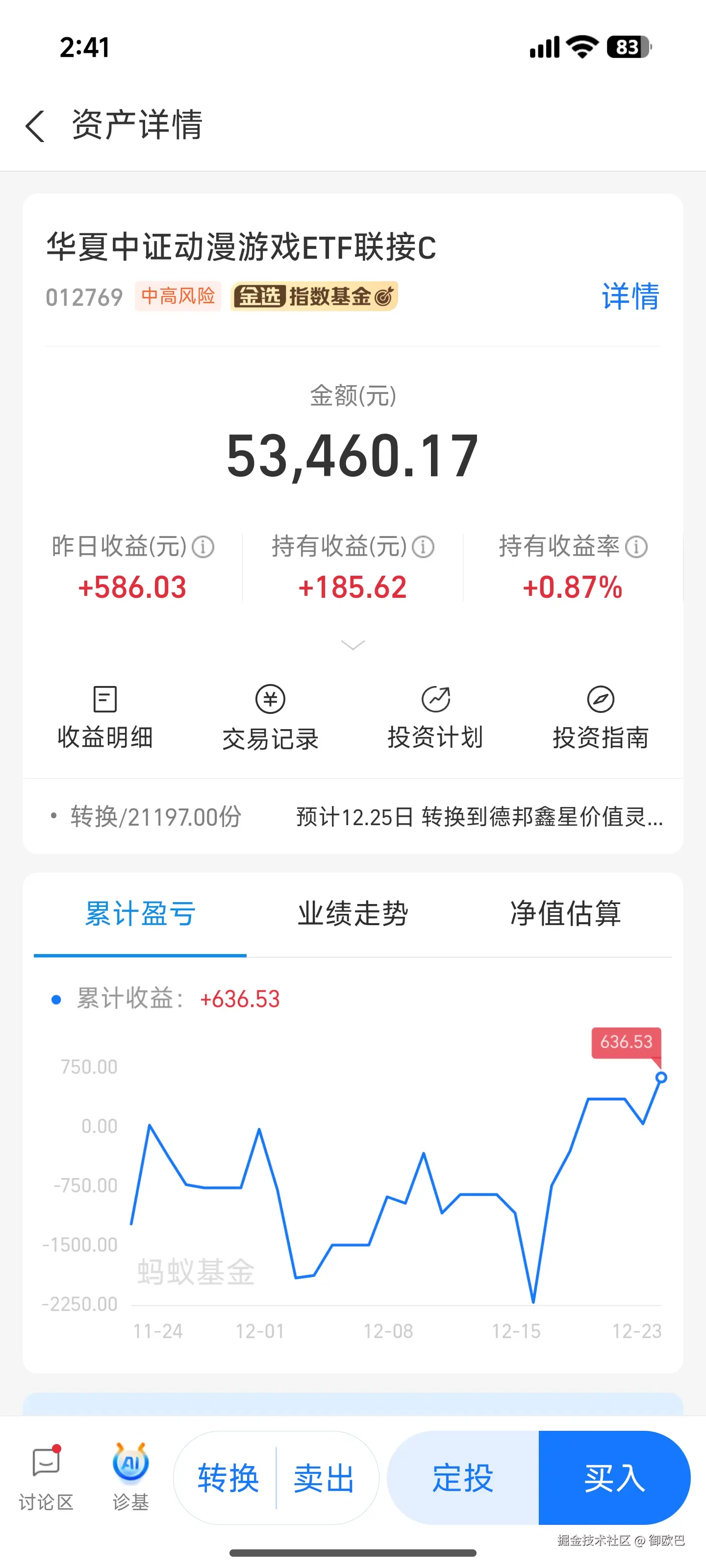This screenshot has width=706, height=1568.
Task: Open the 收益明细 income details icon
Action: tap(105, 716)
